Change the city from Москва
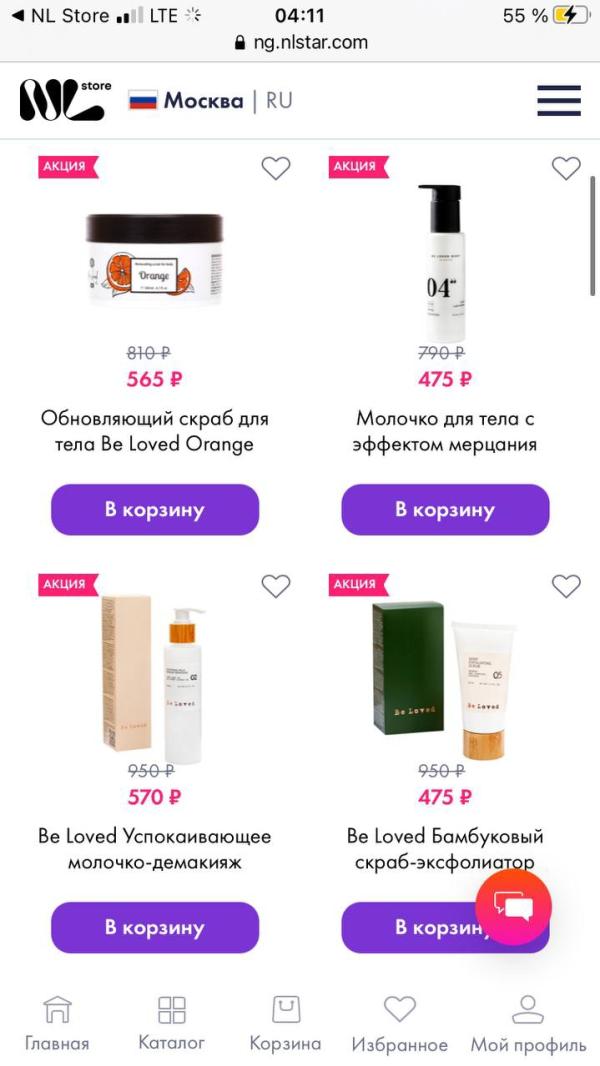Viewport: 600px width, 1066px height. (x=203, y=101)
